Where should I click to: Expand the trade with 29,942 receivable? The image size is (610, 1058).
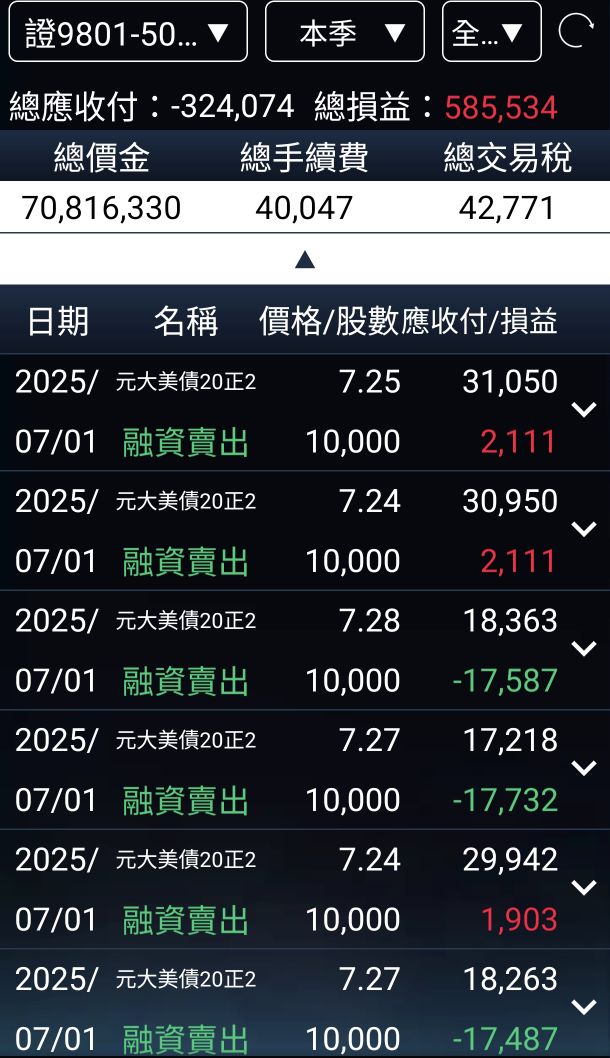583,887
